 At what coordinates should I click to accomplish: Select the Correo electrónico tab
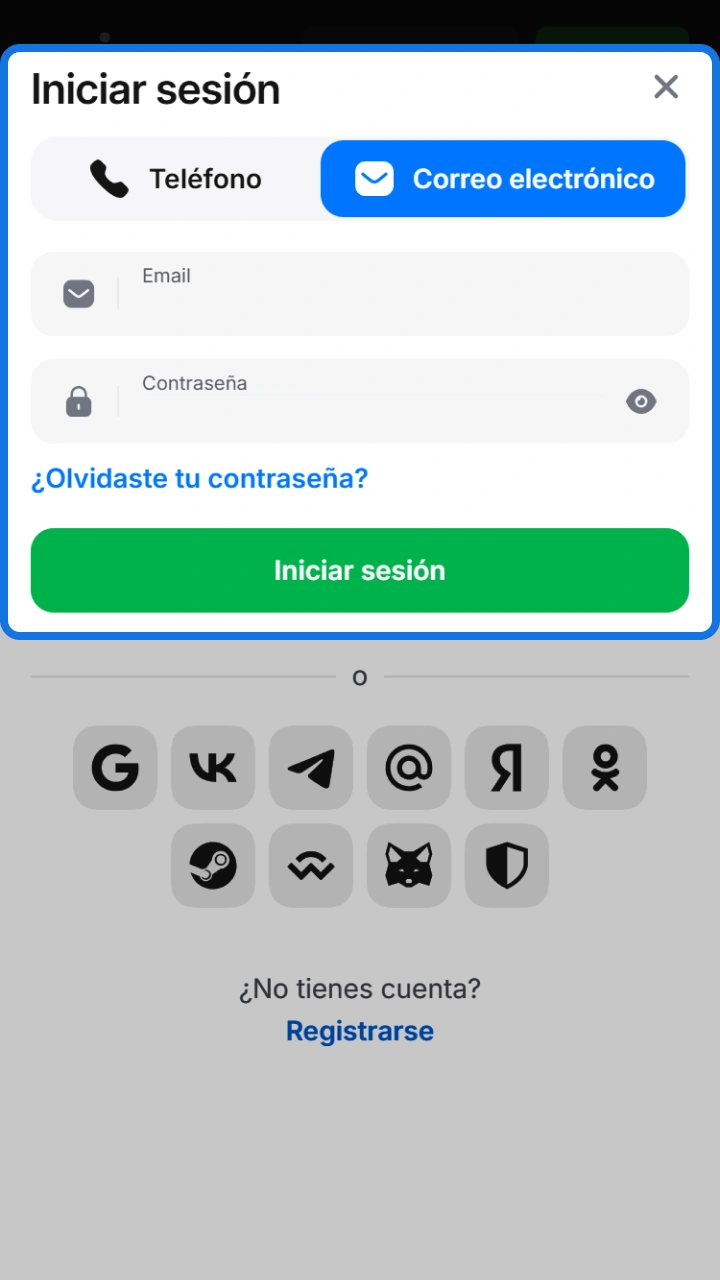point(503,179)
